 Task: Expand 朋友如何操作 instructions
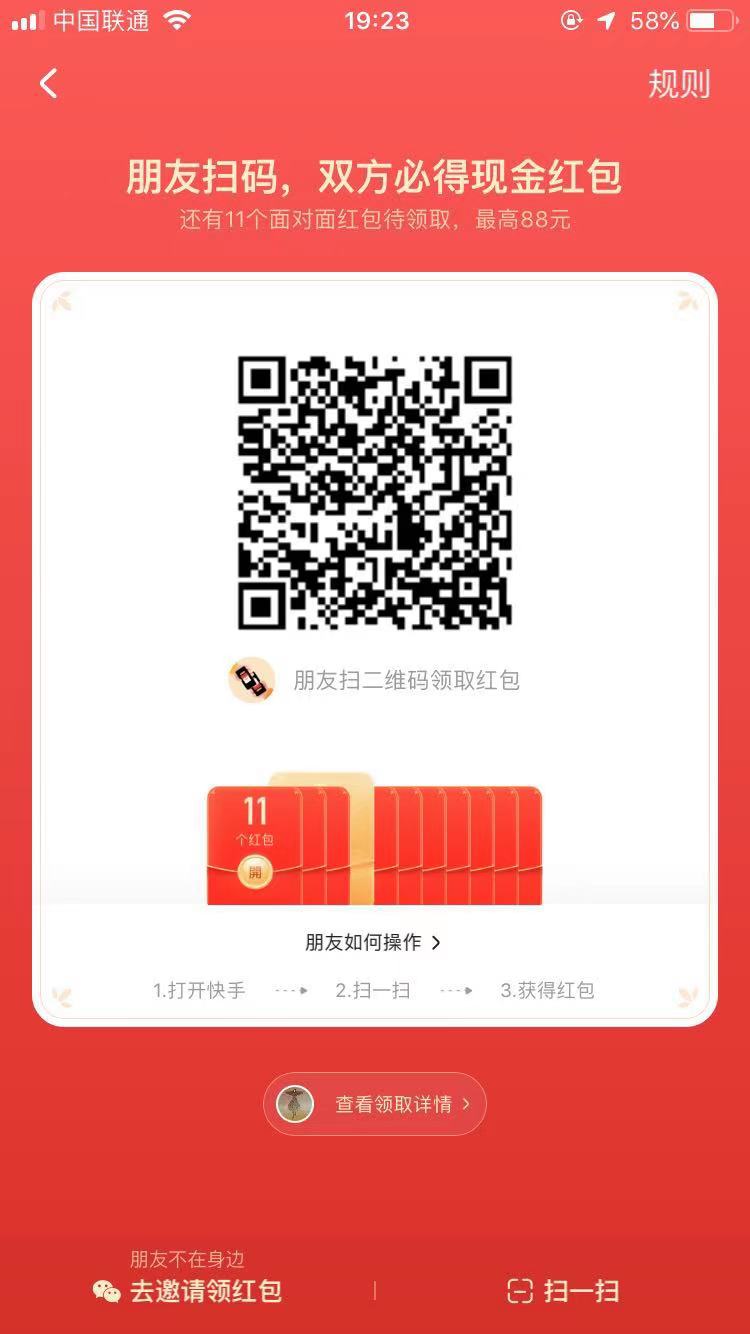373,942
